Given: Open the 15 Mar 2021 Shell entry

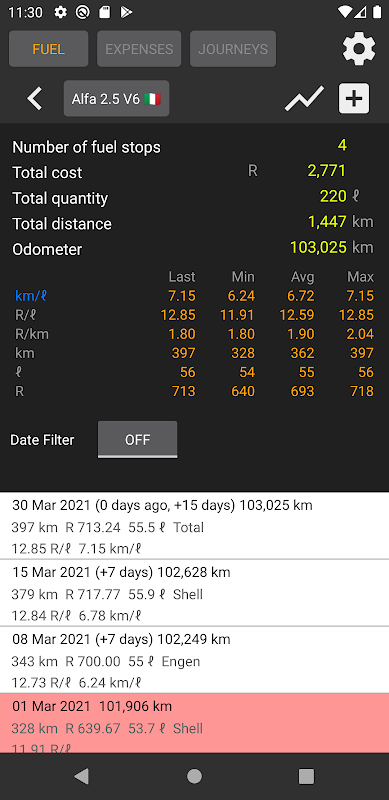Looking at the screenshot, I should tap(194, 593).
